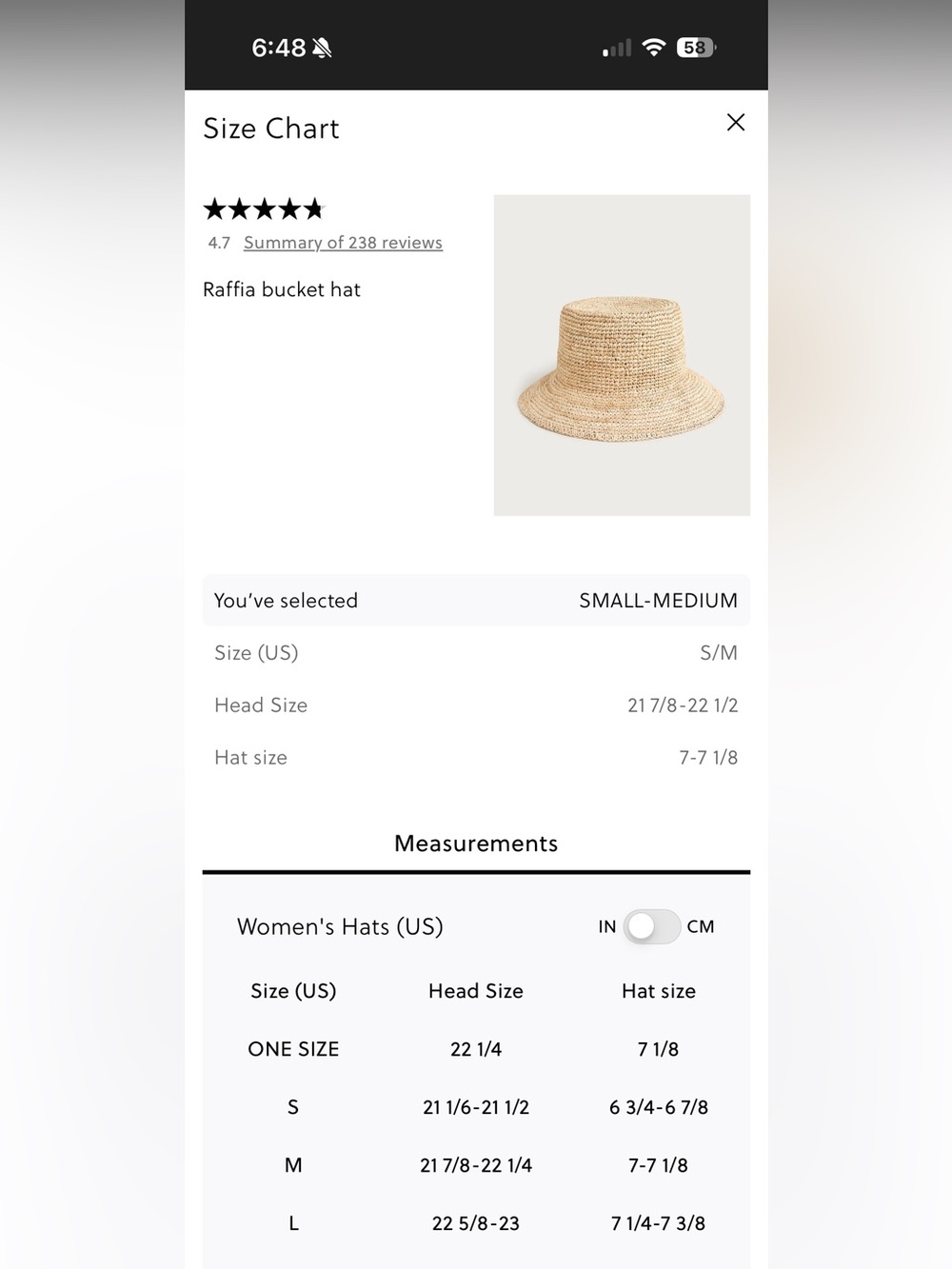Screen dimensions: 952x1269
Task: Tap the Wi-Fi icon in status bar
Action: (x=653, y=47)
